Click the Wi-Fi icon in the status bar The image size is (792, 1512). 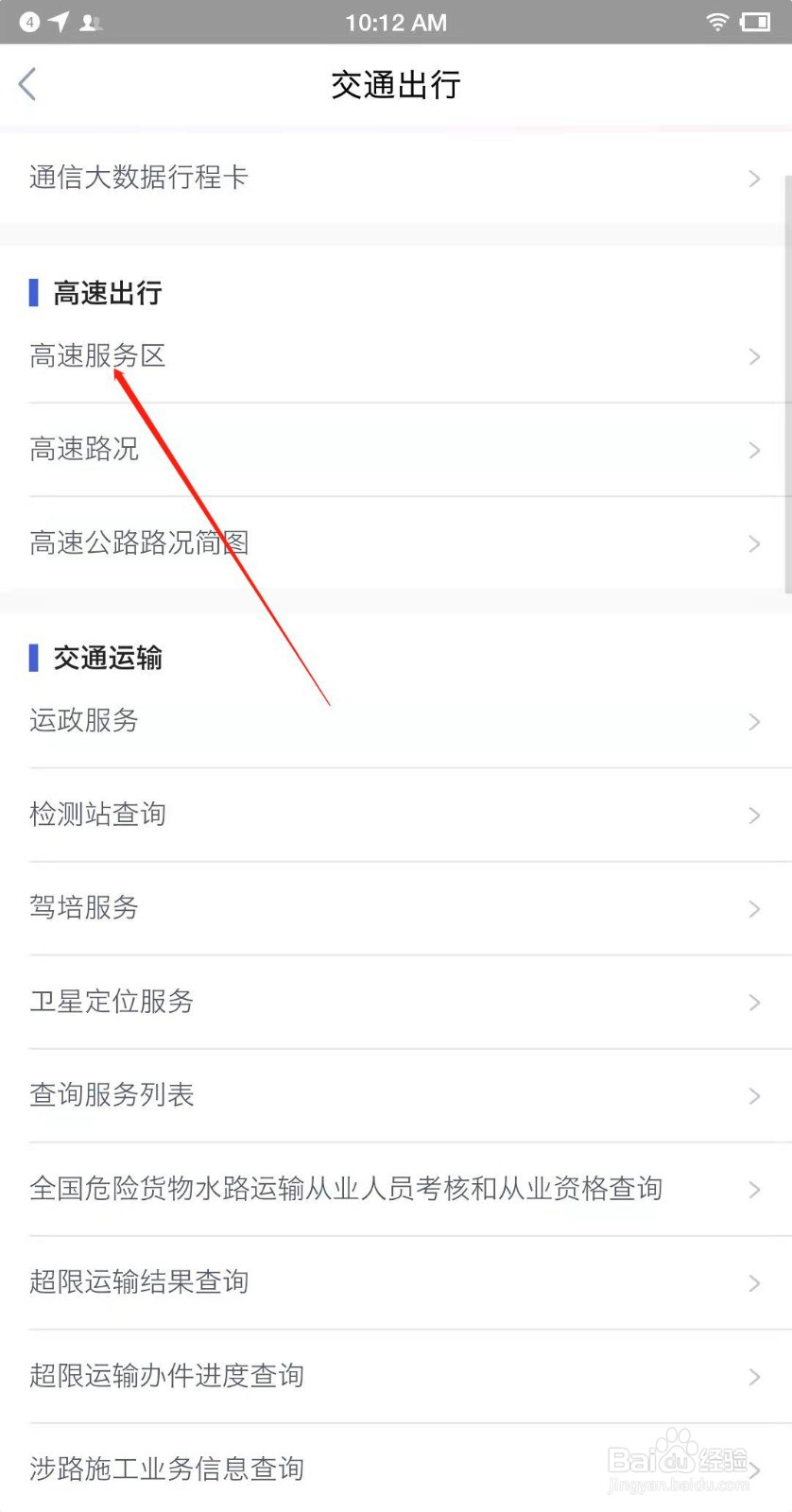[717, 21]
